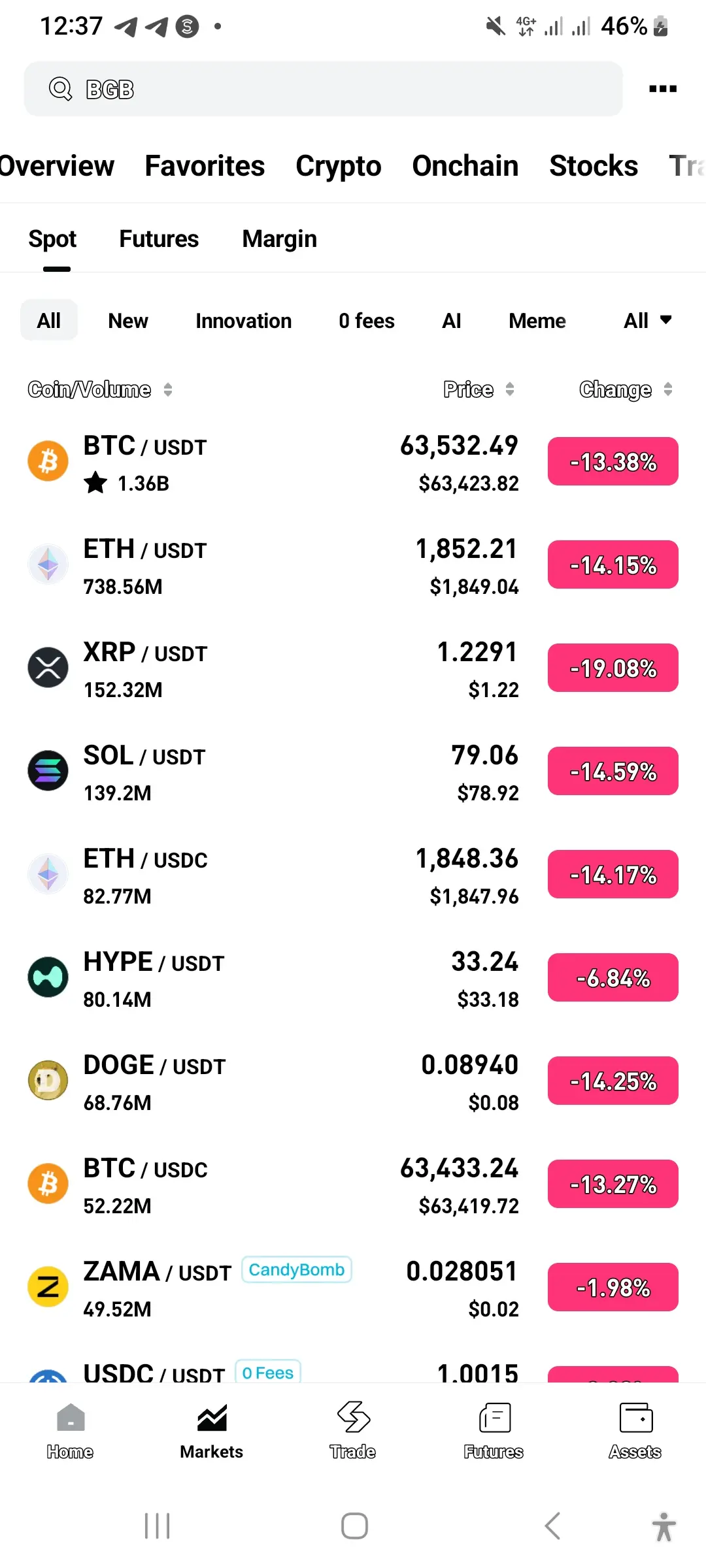Expand the All dropdown filter
This screenshot has width=706, height=1568.
pos(647,321)
